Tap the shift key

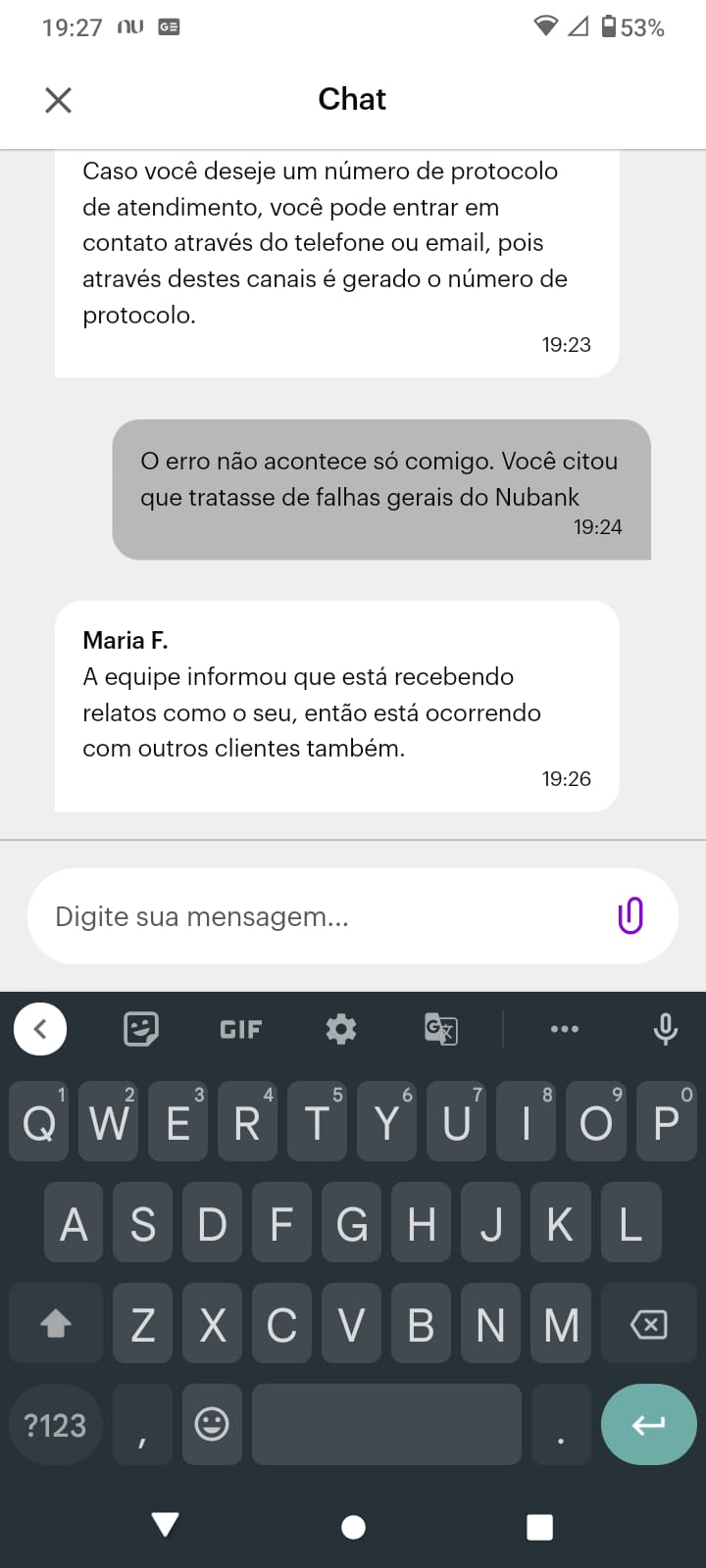point(56,1324)
